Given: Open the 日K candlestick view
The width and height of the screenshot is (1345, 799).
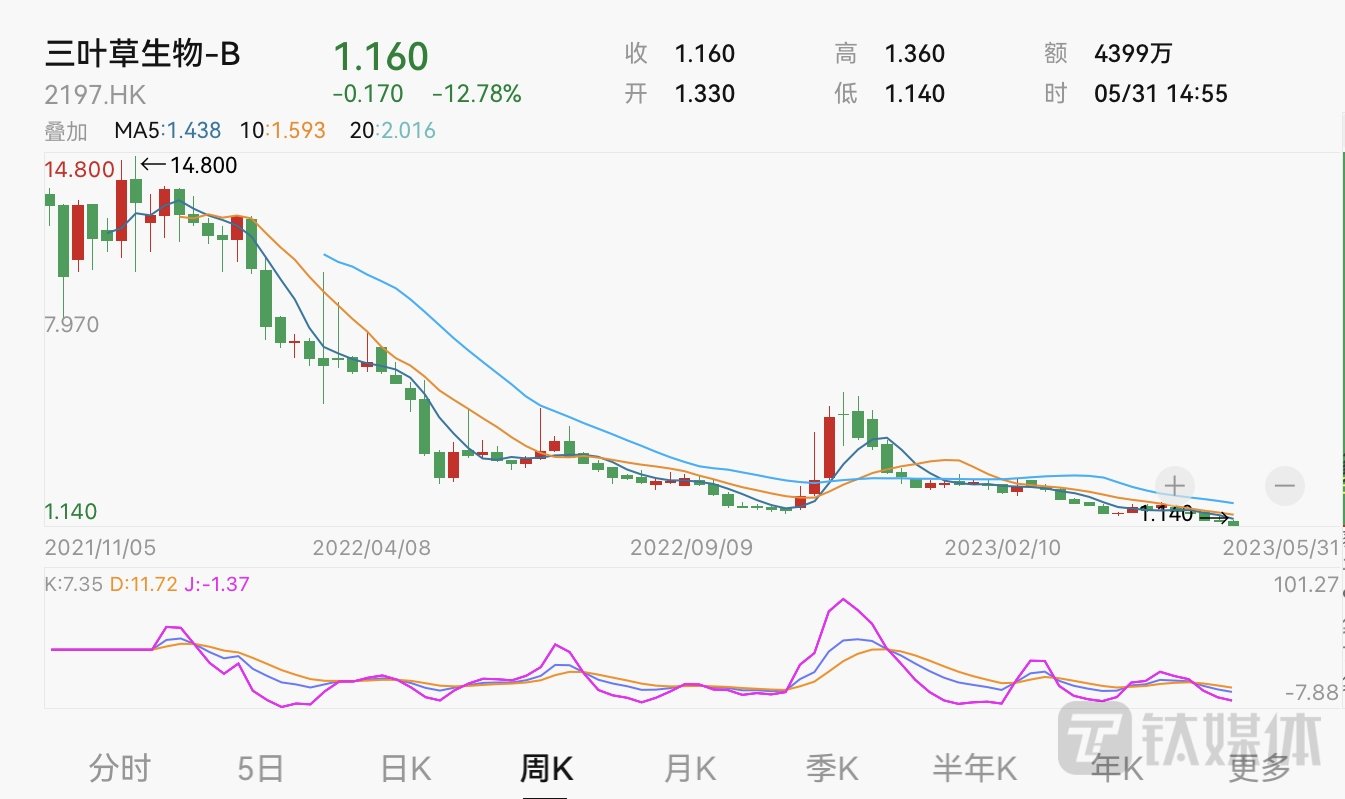Looking at the screenshot, I should click(405, 768).
